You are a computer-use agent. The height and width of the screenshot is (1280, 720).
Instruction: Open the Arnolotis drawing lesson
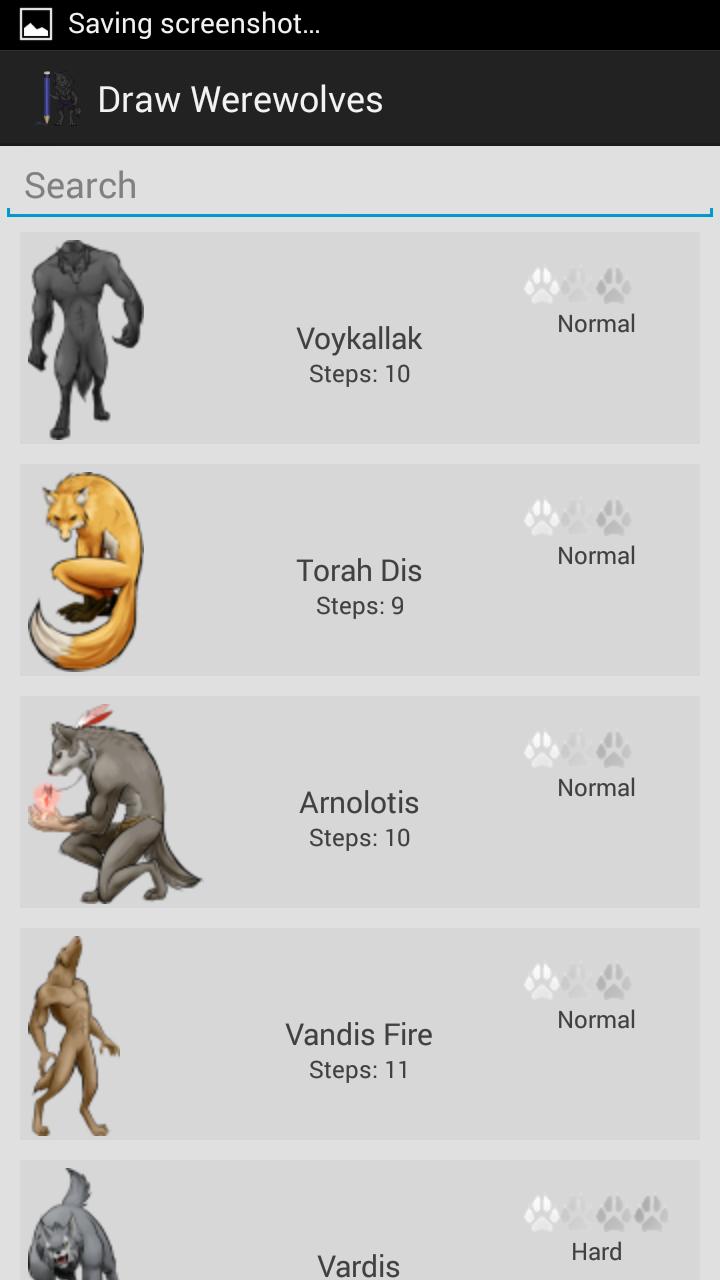[360, 803]
